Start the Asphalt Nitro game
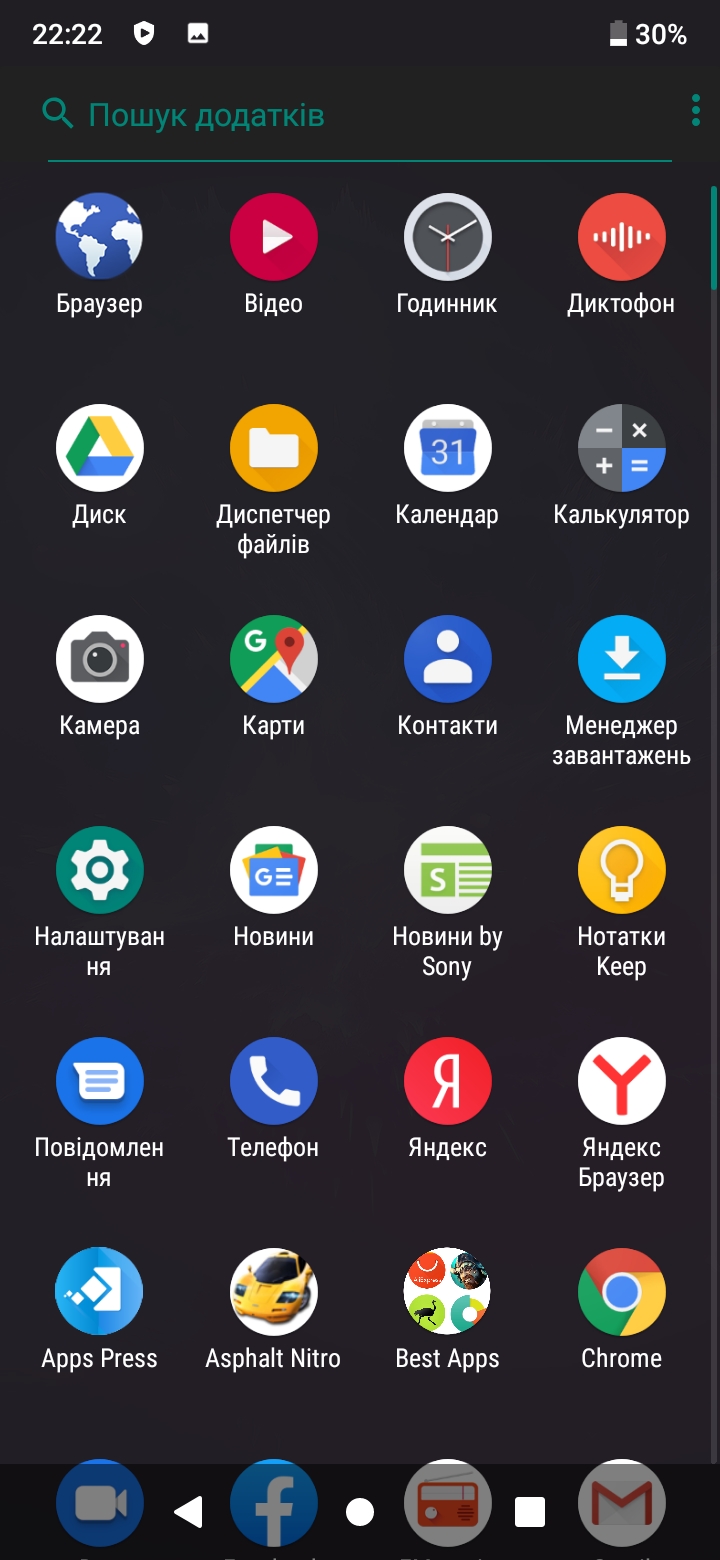Viewport: 720px width, 1560px height. coord(273,1291)
